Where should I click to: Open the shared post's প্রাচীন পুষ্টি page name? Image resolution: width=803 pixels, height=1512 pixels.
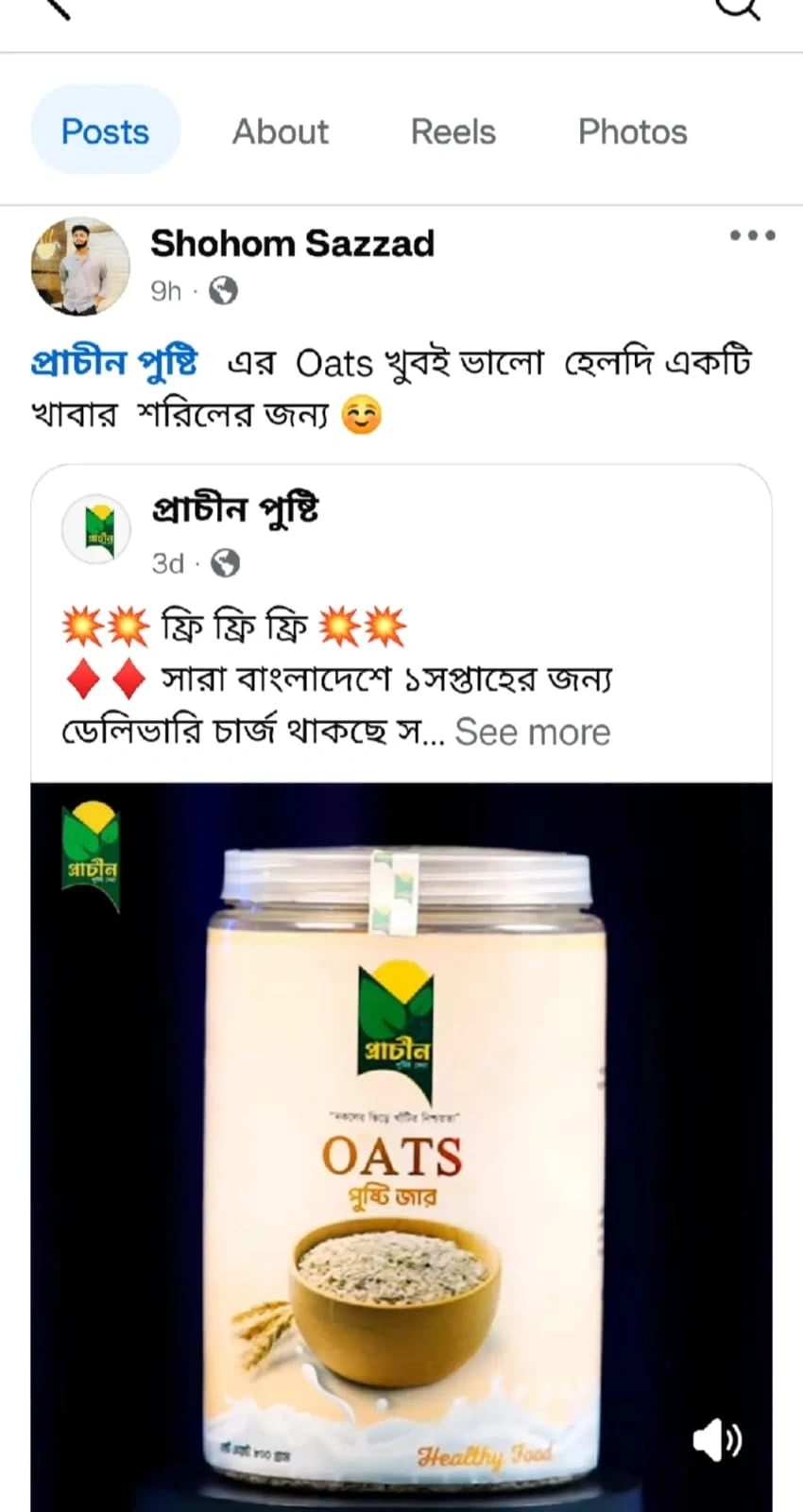pos(235,510)
